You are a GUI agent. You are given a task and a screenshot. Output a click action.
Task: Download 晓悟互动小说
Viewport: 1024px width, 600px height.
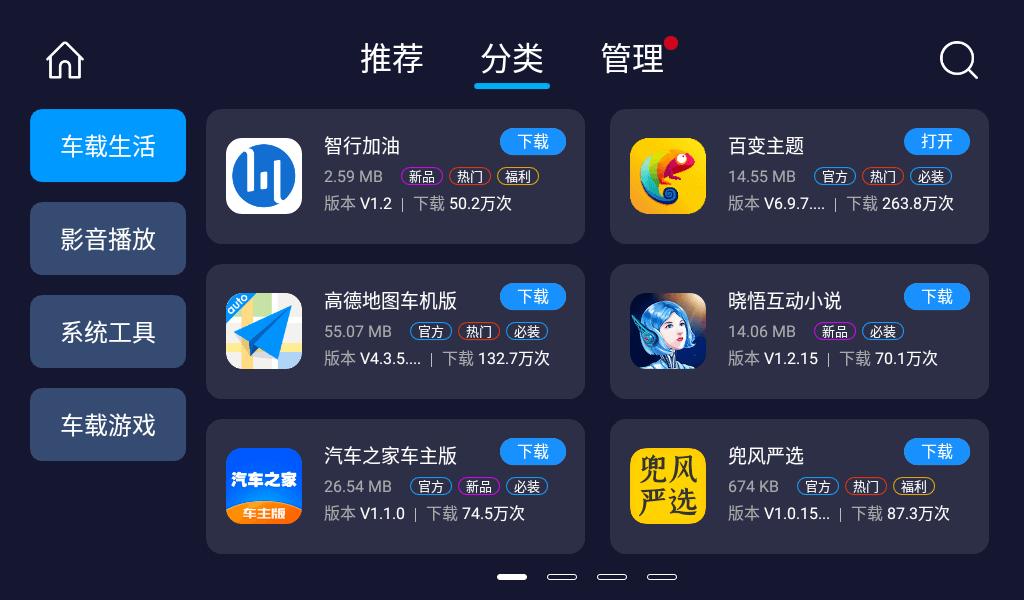coord(937,297)
